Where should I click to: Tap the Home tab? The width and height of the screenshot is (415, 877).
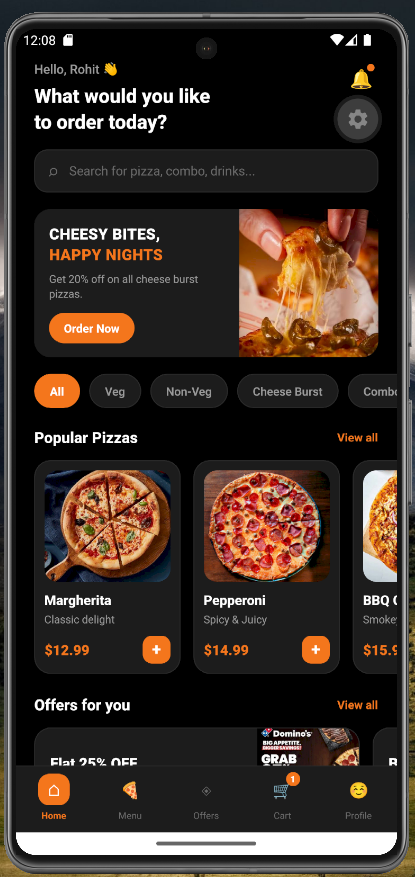[54, 799]
